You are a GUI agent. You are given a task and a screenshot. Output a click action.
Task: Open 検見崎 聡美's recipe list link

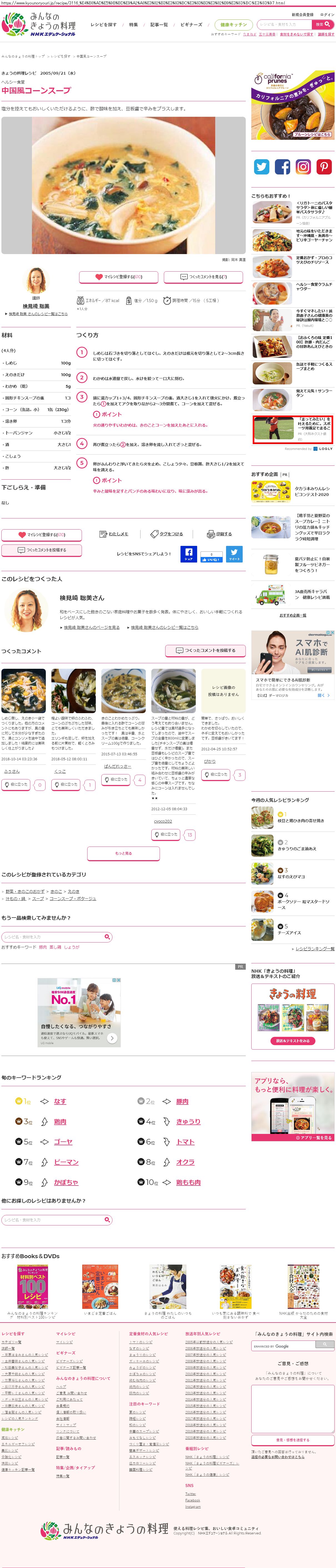click(x=38, y=314)
